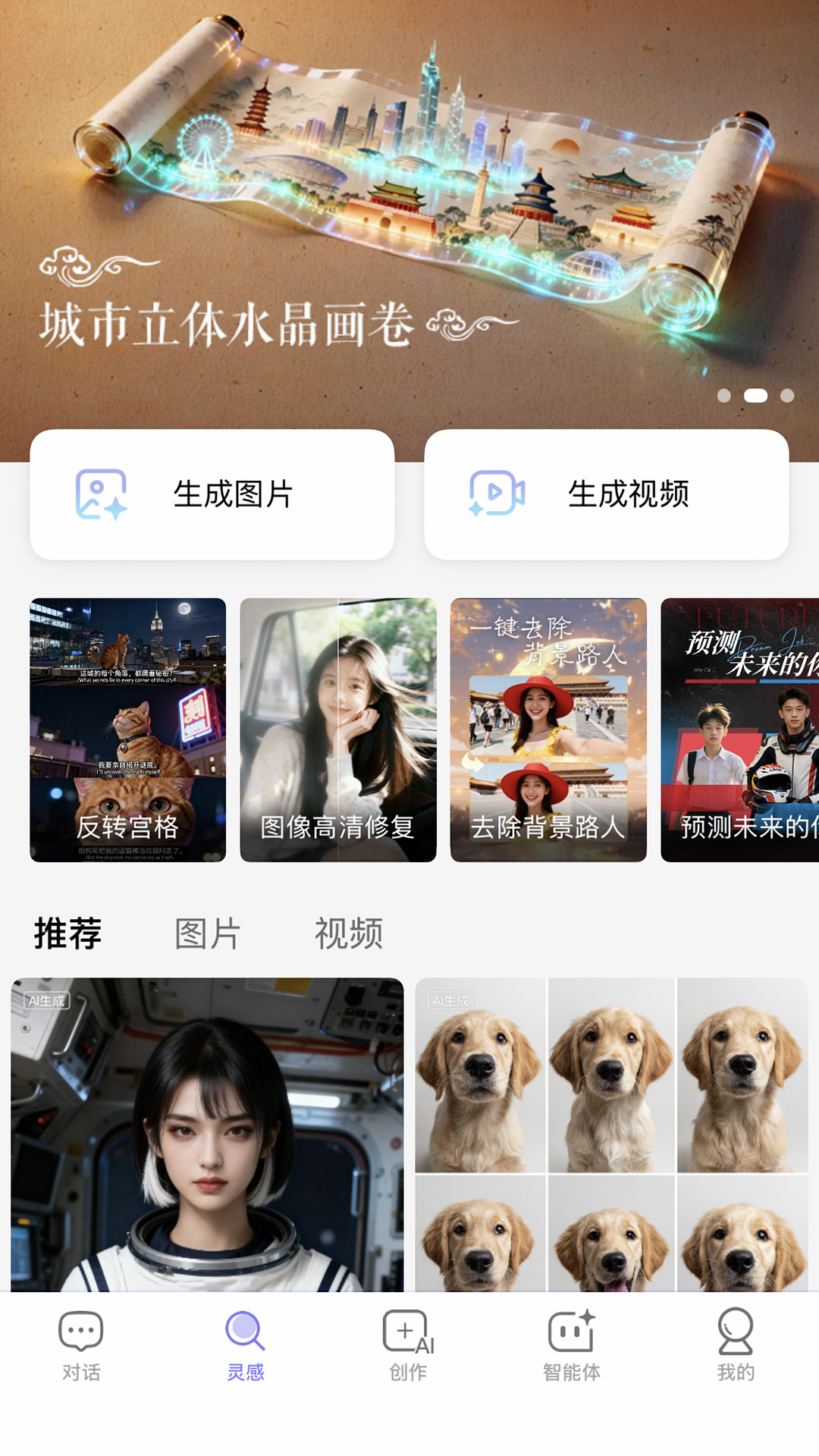819x1456 pixels.
Task: Open the 我的 profile tab
Action: click(736, 1345)
